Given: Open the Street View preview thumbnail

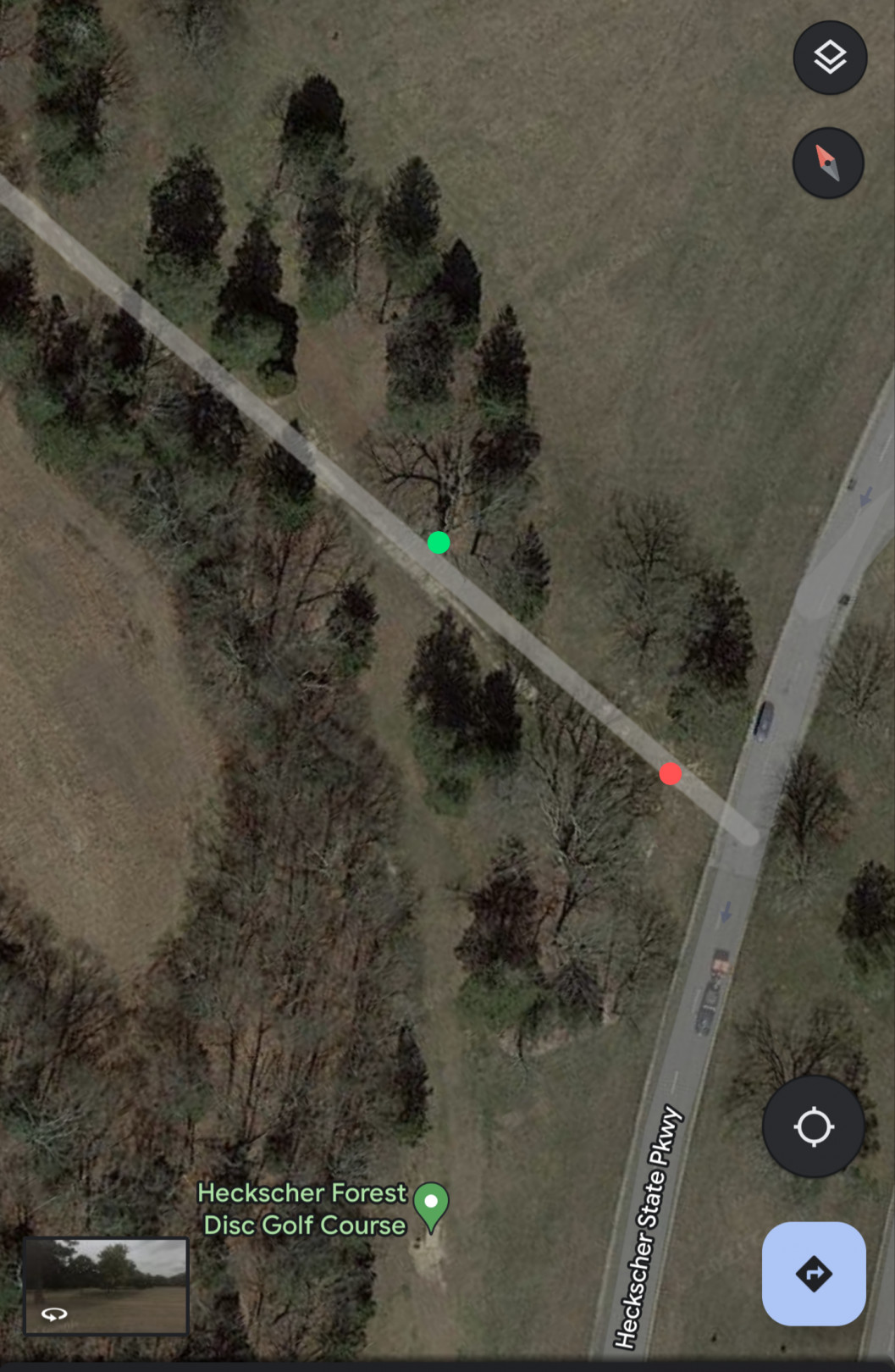Looking at the screenshot, I should pyautogui.click(x=106, y=1286).
